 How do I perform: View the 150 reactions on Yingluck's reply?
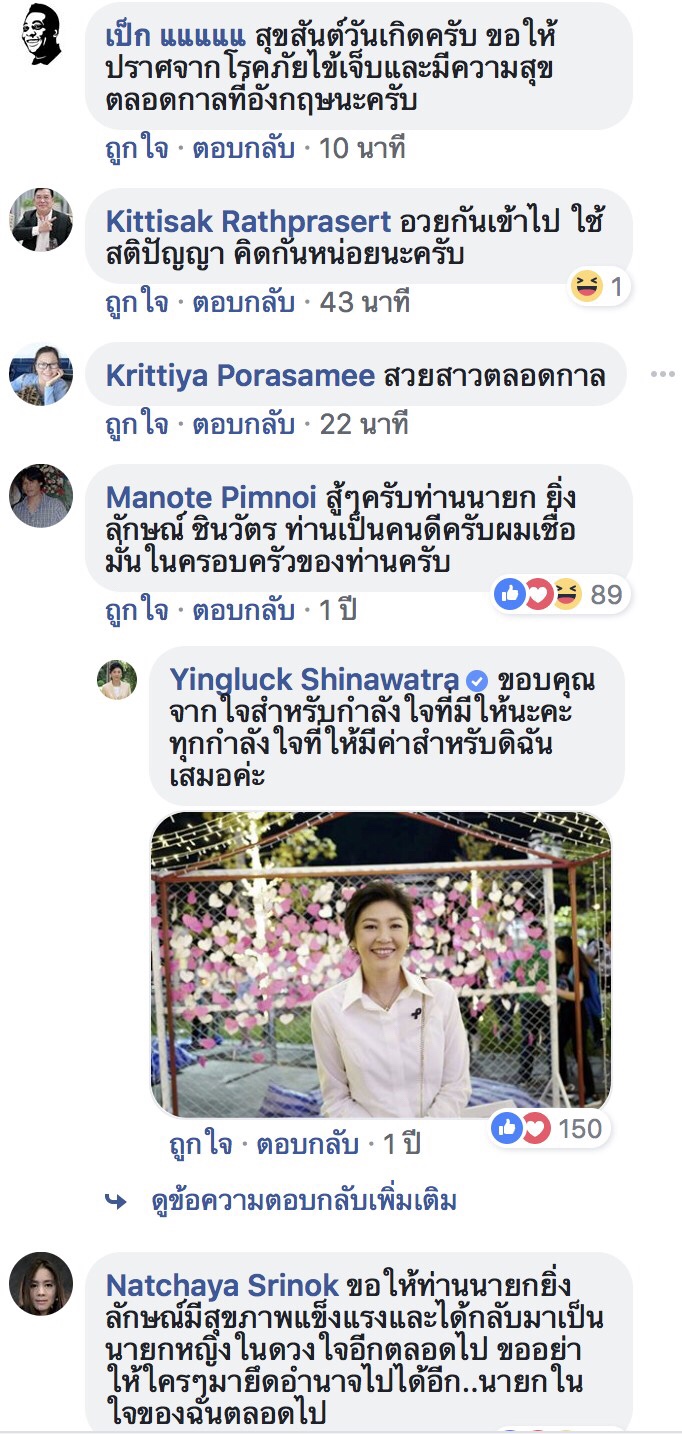(549, 1129)
